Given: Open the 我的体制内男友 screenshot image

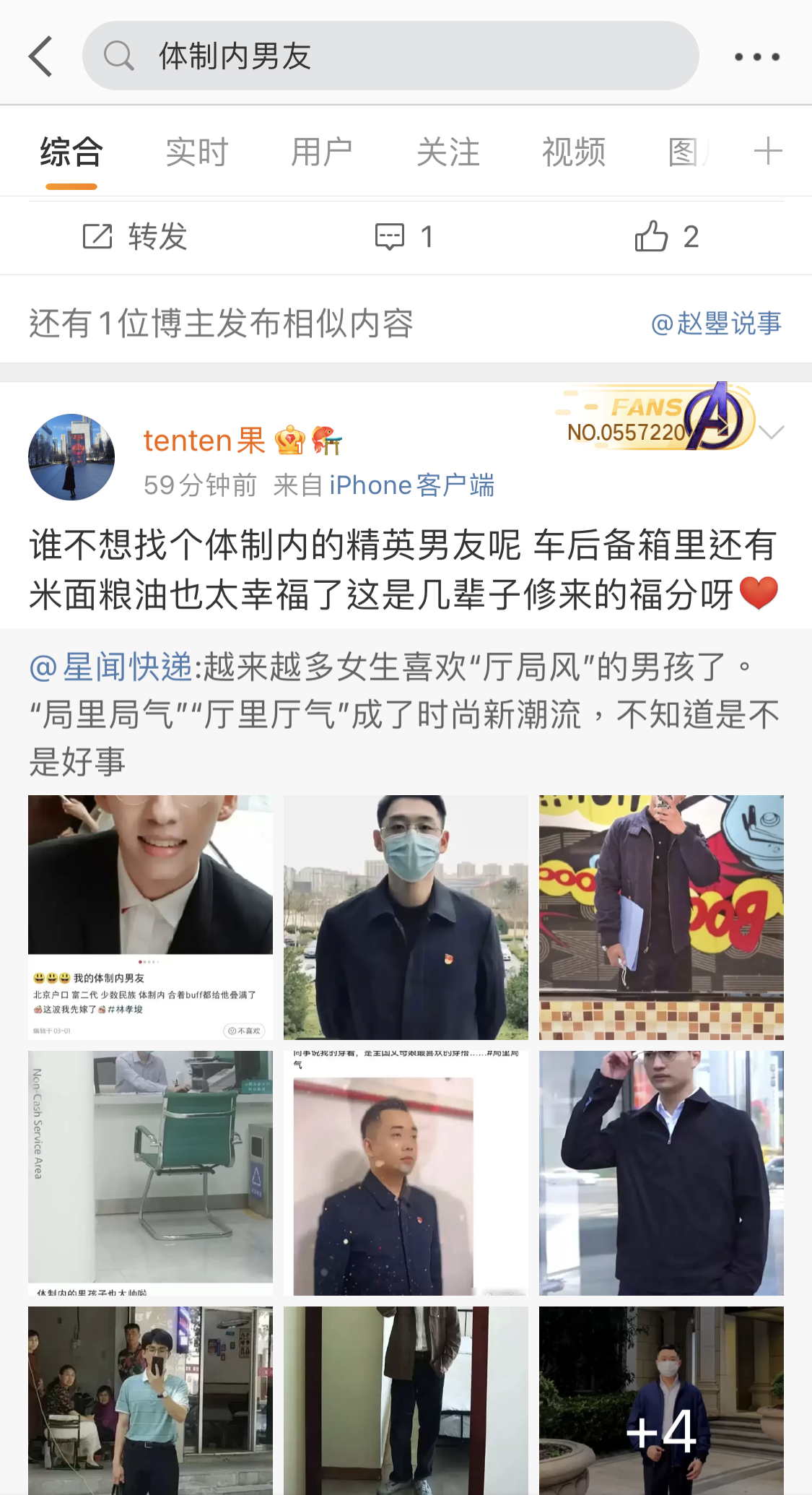Looking at the screenshot, I should (x=150, y=917).
